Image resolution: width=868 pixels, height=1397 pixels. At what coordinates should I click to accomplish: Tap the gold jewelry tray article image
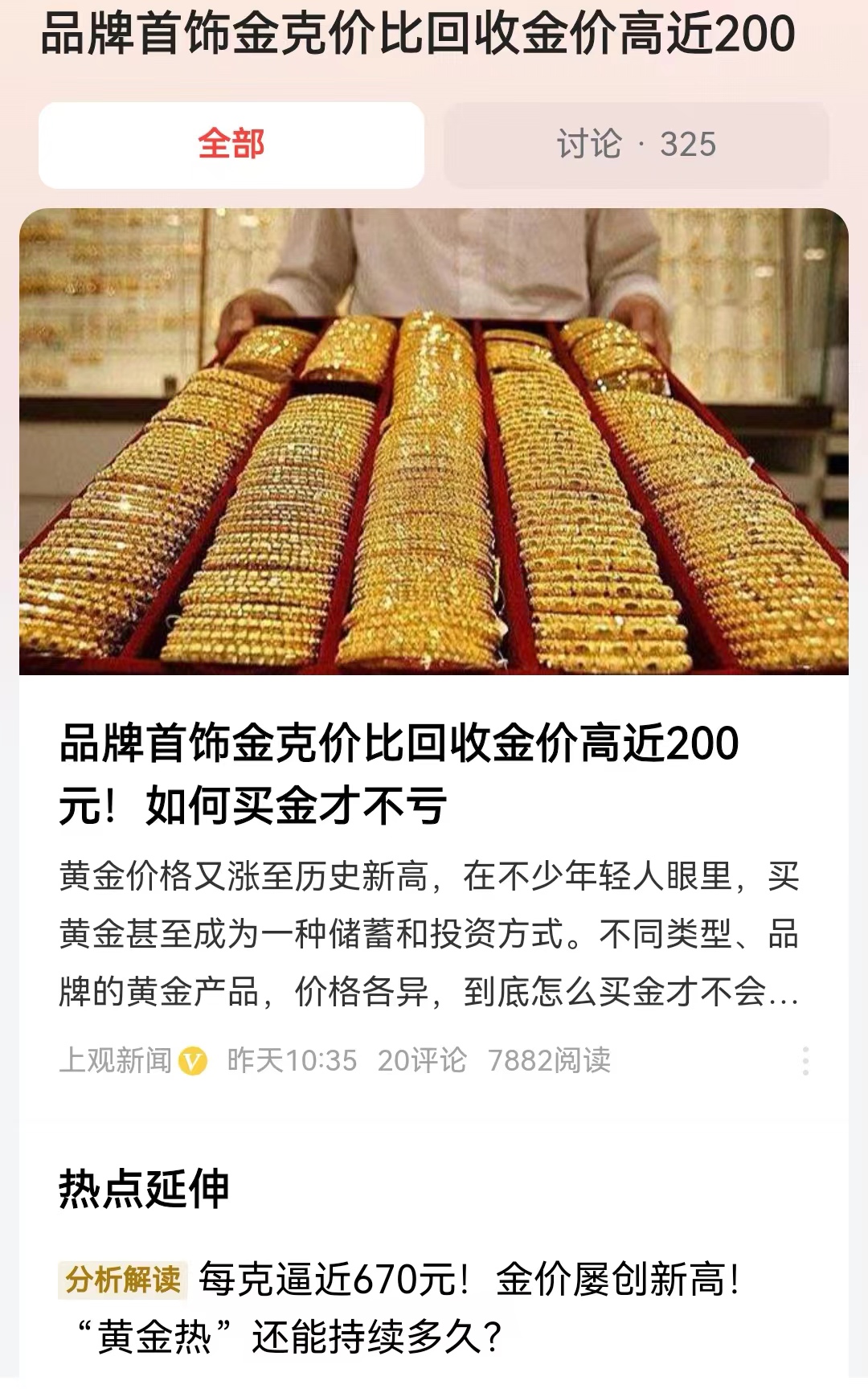coord(434,442)
